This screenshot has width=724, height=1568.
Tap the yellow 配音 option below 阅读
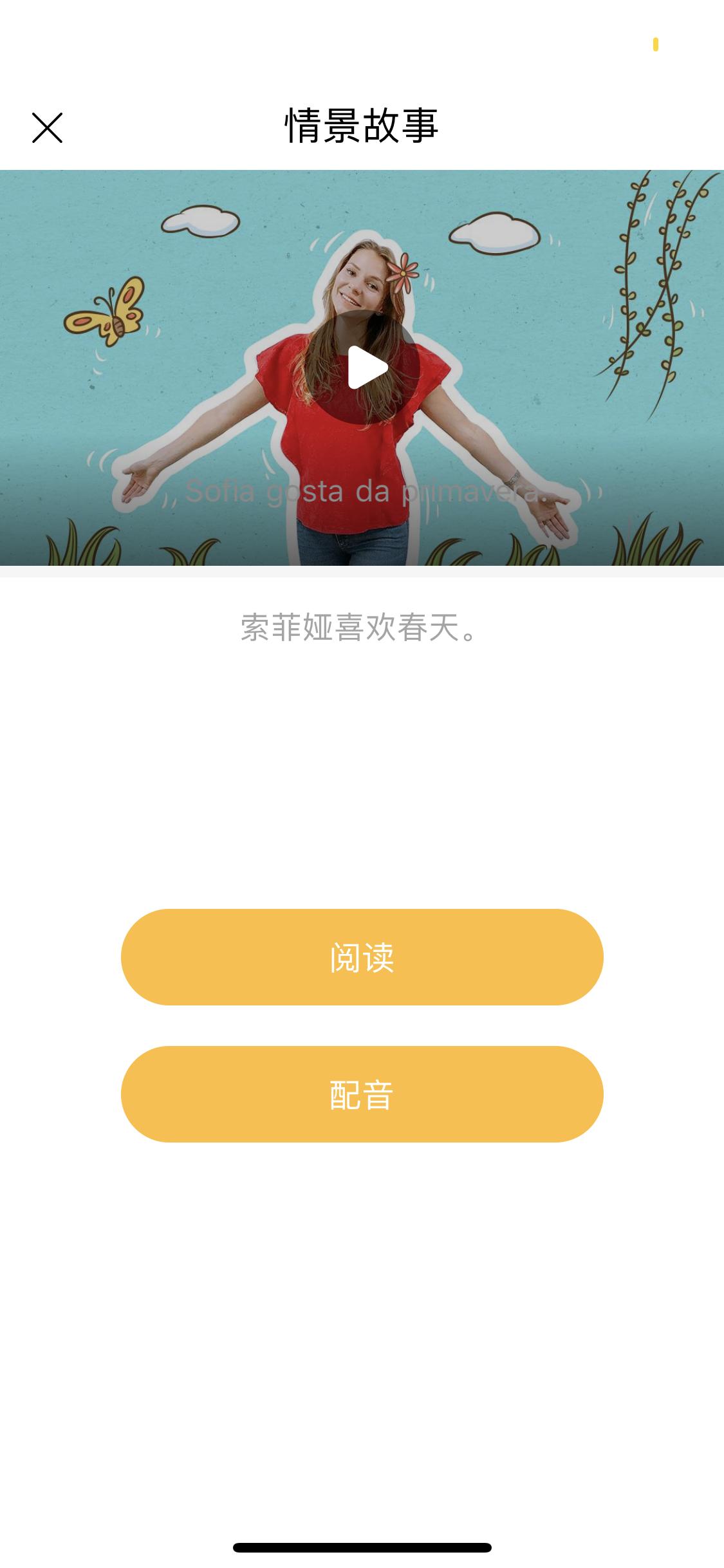[362, 1094]
